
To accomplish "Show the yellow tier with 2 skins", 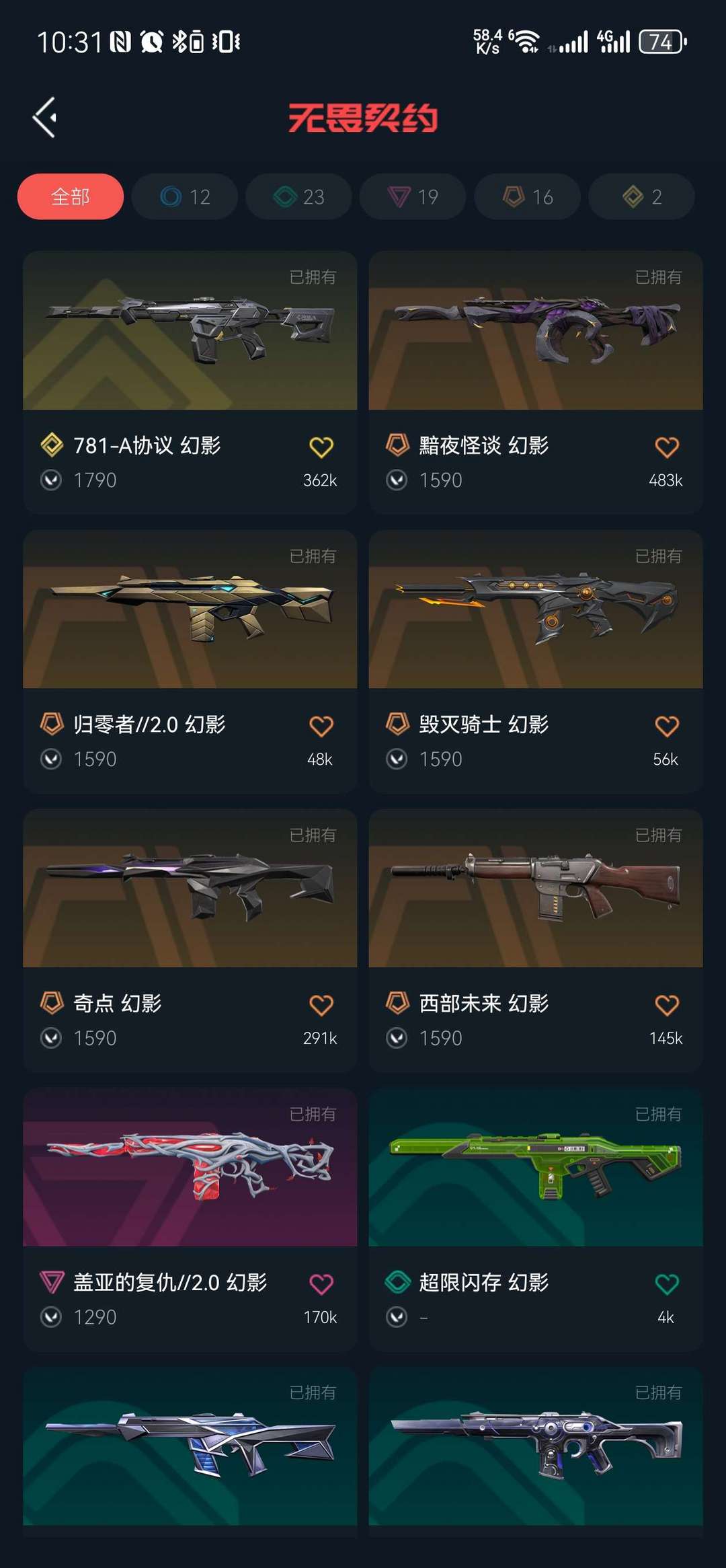I will point(642,196).
